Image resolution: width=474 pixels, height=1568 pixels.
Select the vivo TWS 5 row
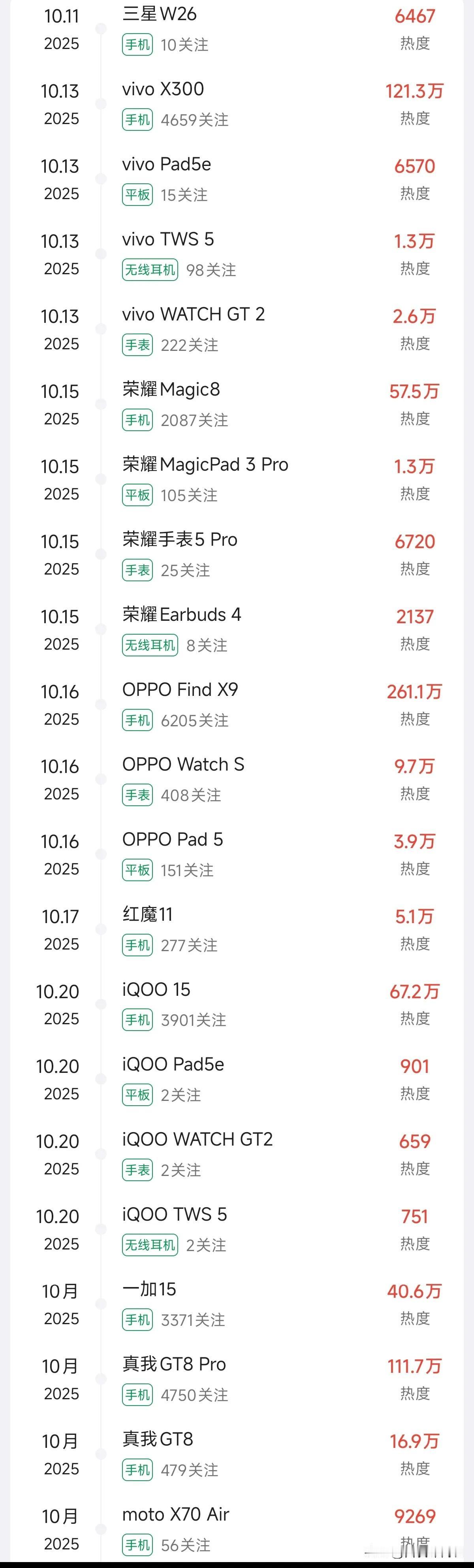(x=237, y=254)
